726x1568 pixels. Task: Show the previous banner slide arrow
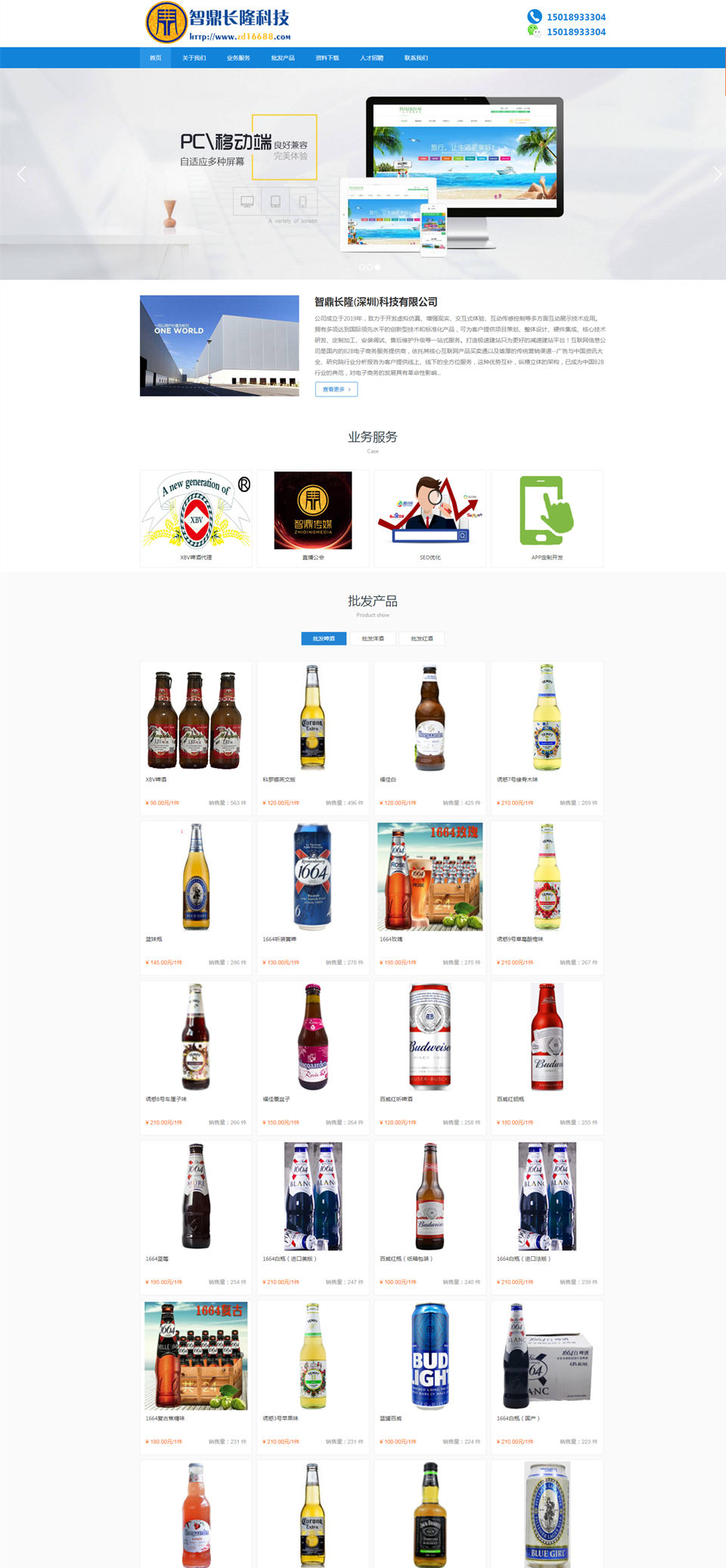pos(21,175)
